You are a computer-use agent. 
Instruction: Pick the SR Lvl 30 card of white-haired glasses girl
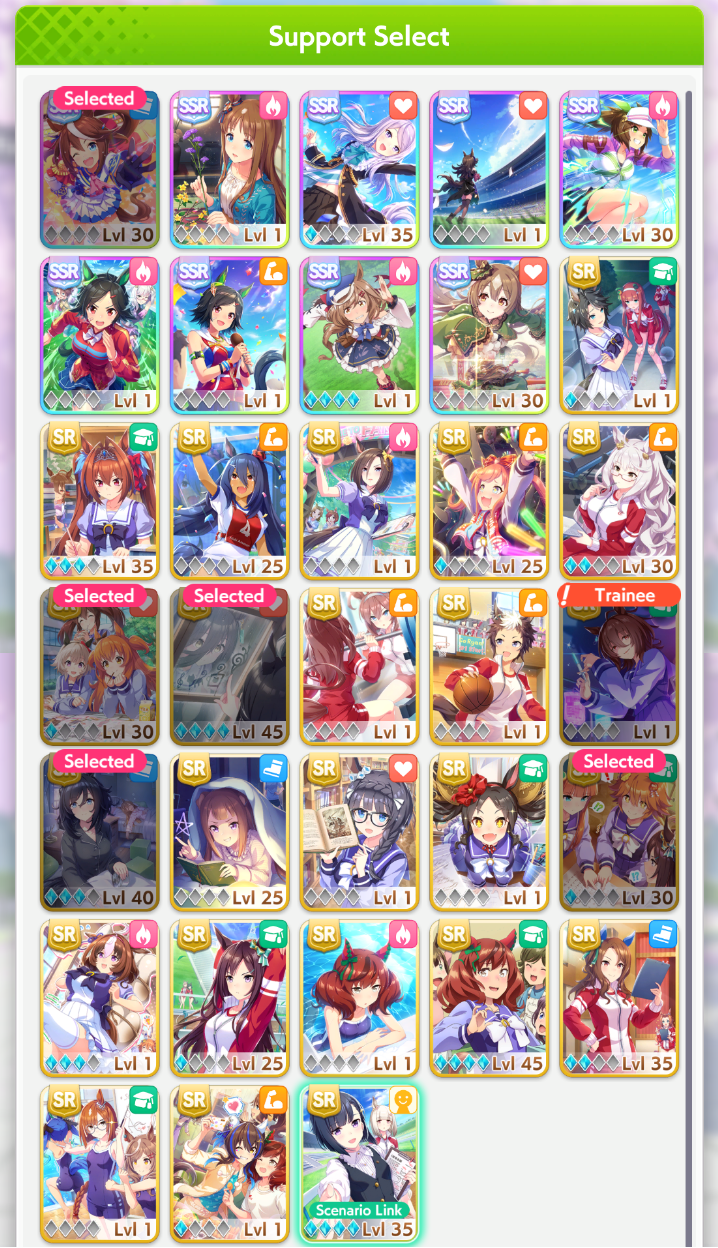619,501
